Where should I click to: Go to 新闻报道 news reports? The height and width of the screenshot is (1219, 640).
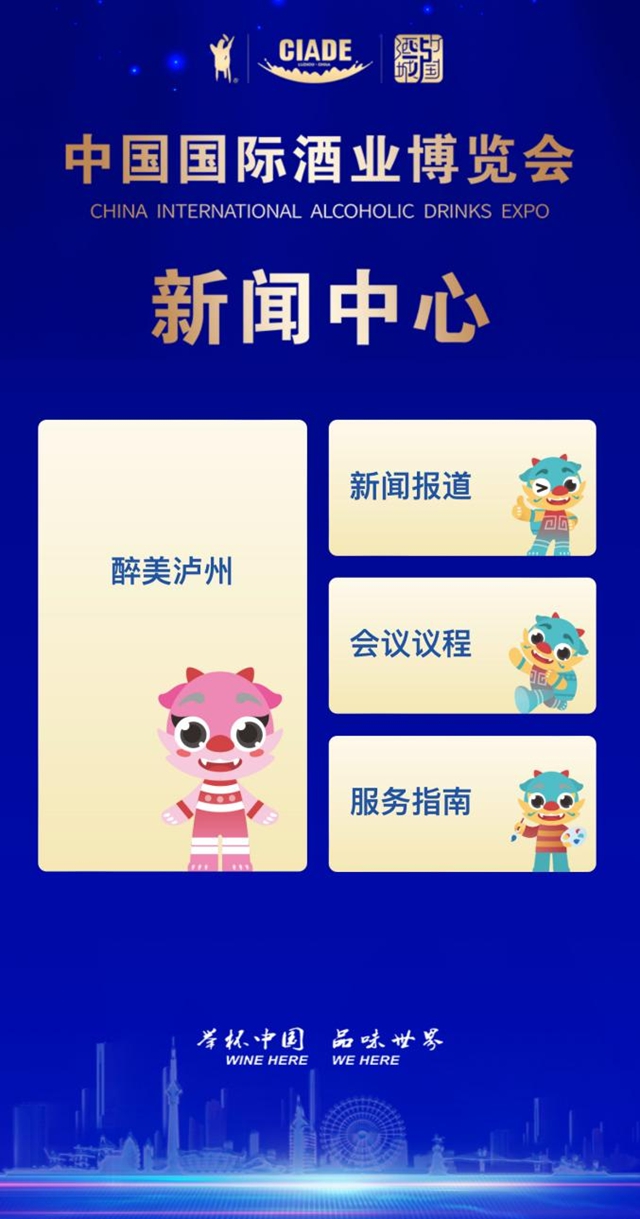tap(462, 488)
